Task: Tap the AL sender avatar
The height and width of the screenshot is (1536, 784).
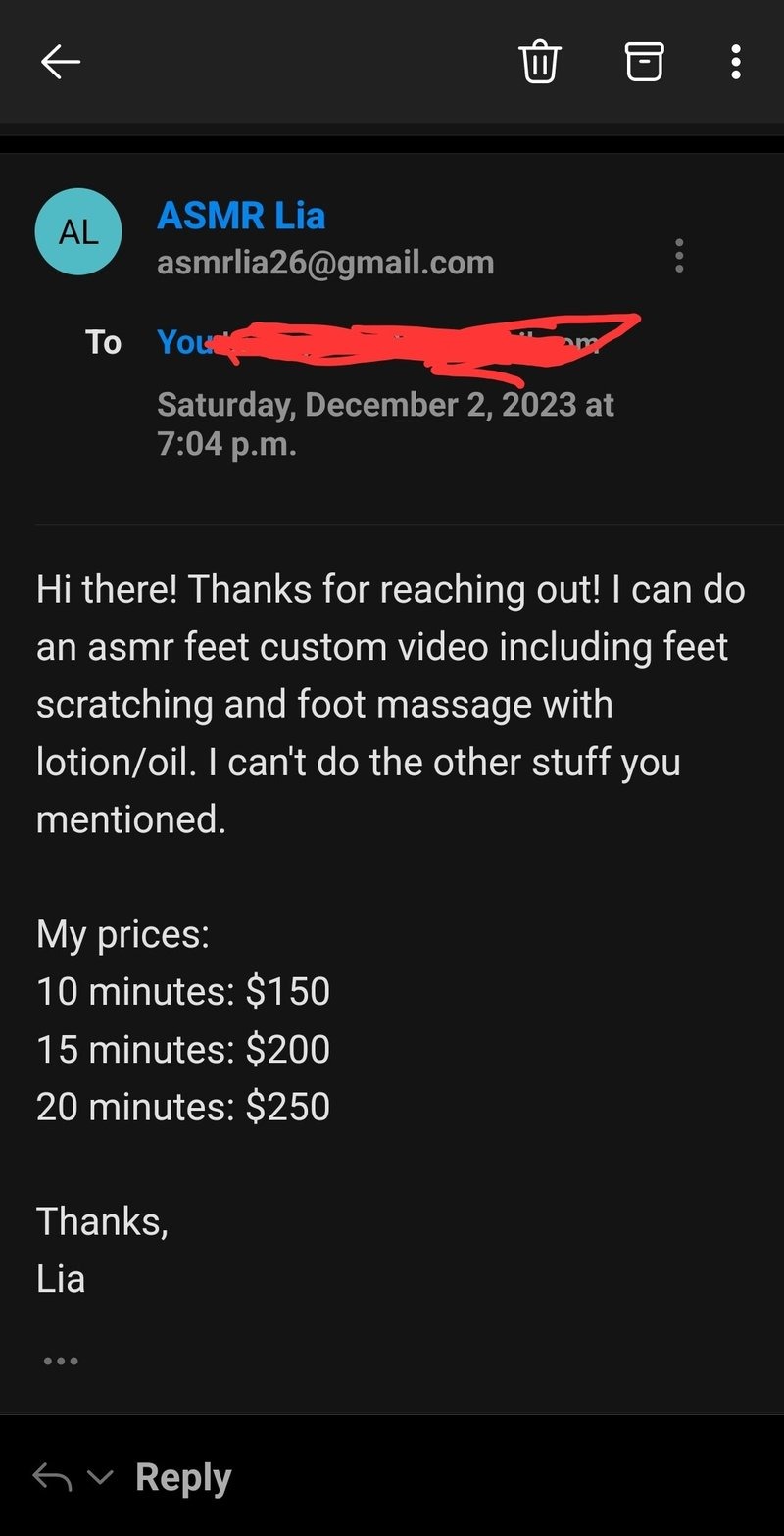Action: point(78,232)
